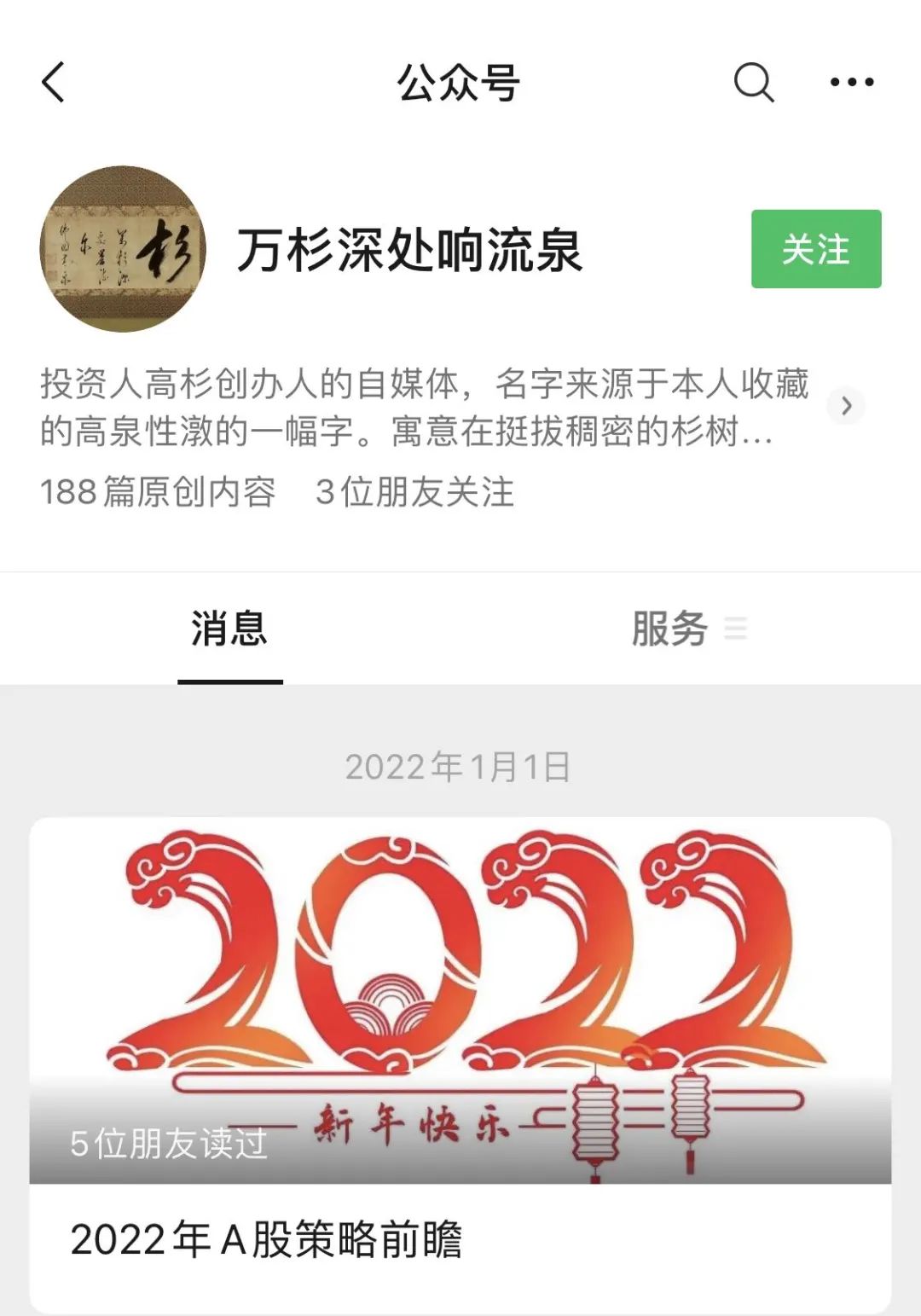Go back from the 公众号 page
The width and height of the screenshot is (921, 1316).
(x=53, y=83)
